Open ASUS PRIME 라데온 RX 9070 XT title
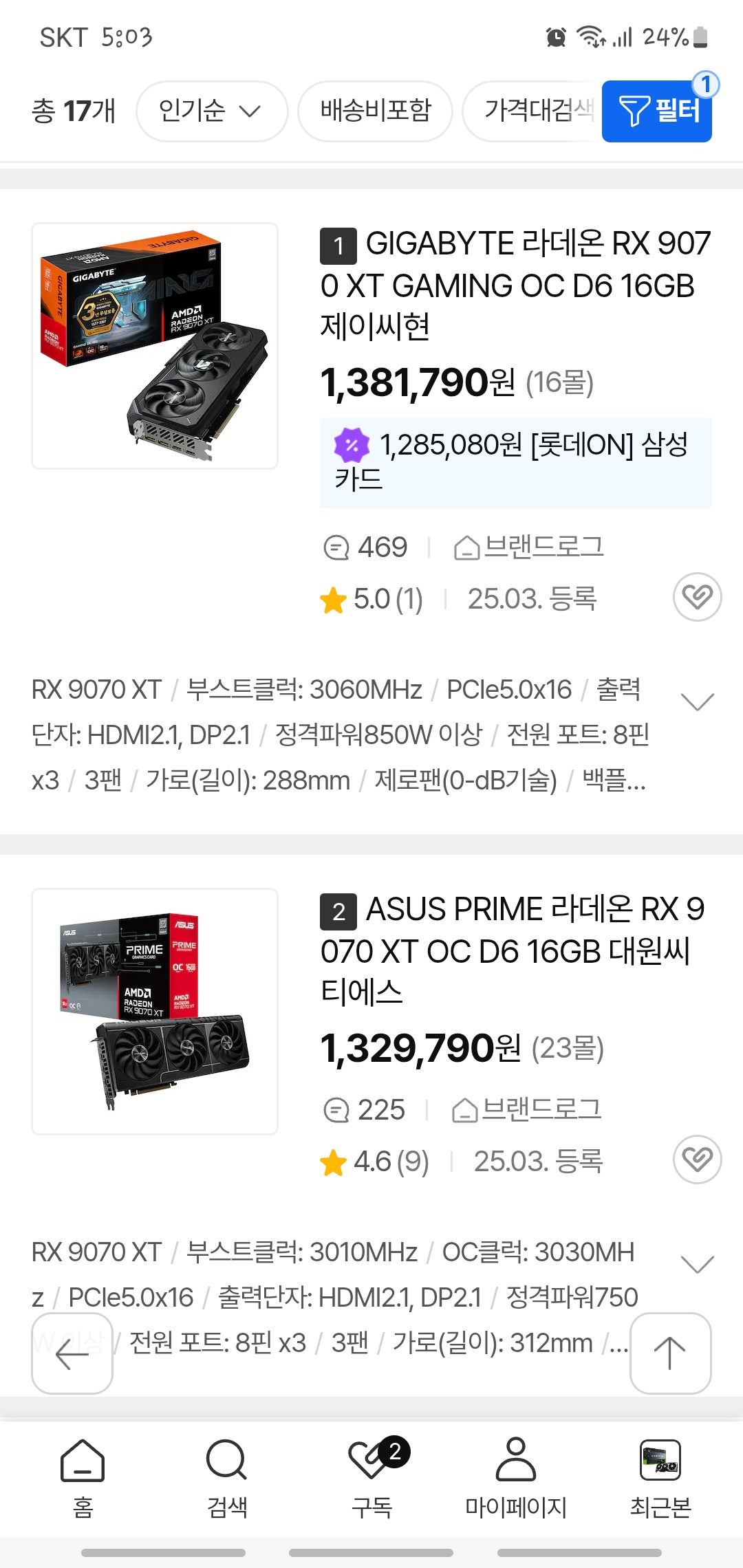This screenshot has height=1568, width=743. point(513,950)
